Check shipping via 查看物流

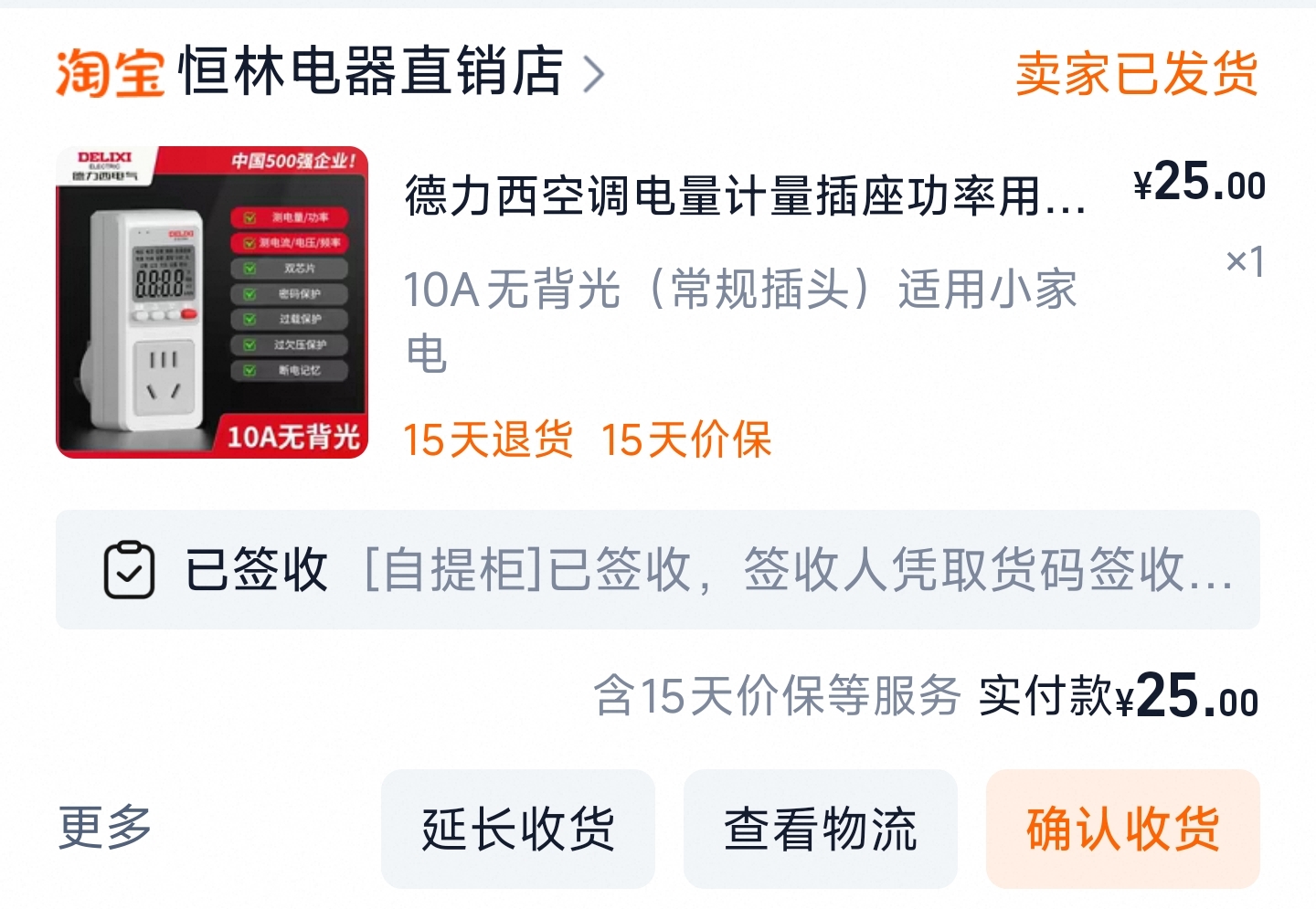click(x=820, y=829)
